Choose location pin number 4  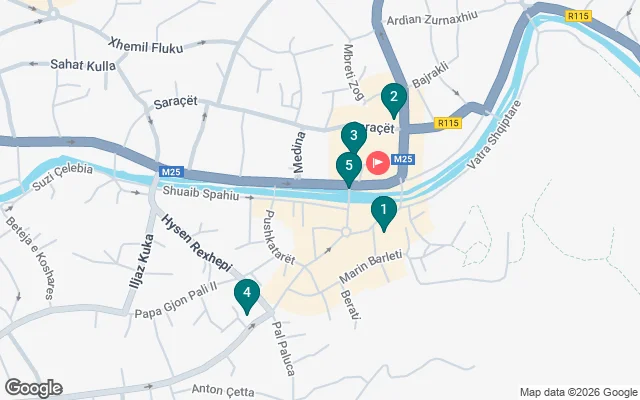[x=246, y=294]
